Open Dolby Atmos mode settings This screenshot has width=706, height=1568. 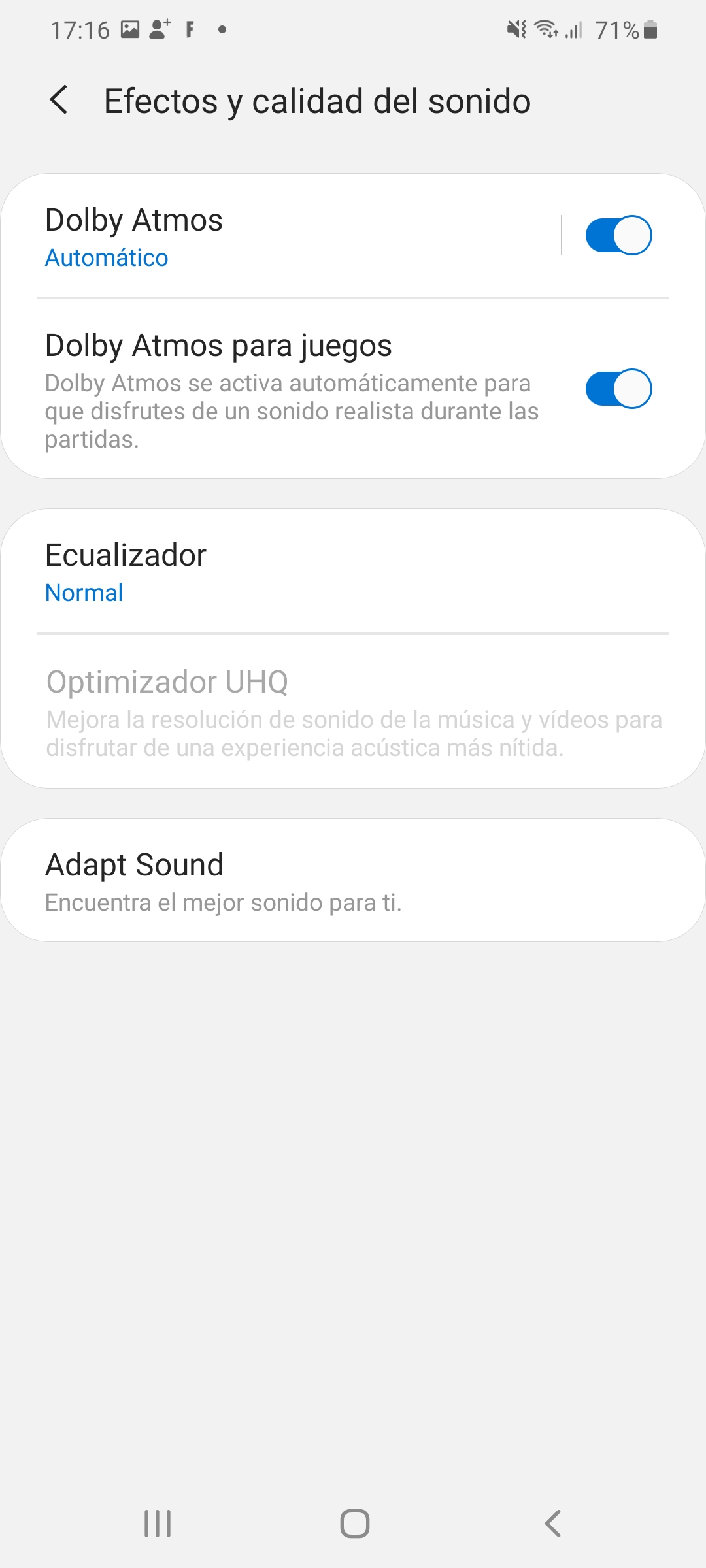281,236
